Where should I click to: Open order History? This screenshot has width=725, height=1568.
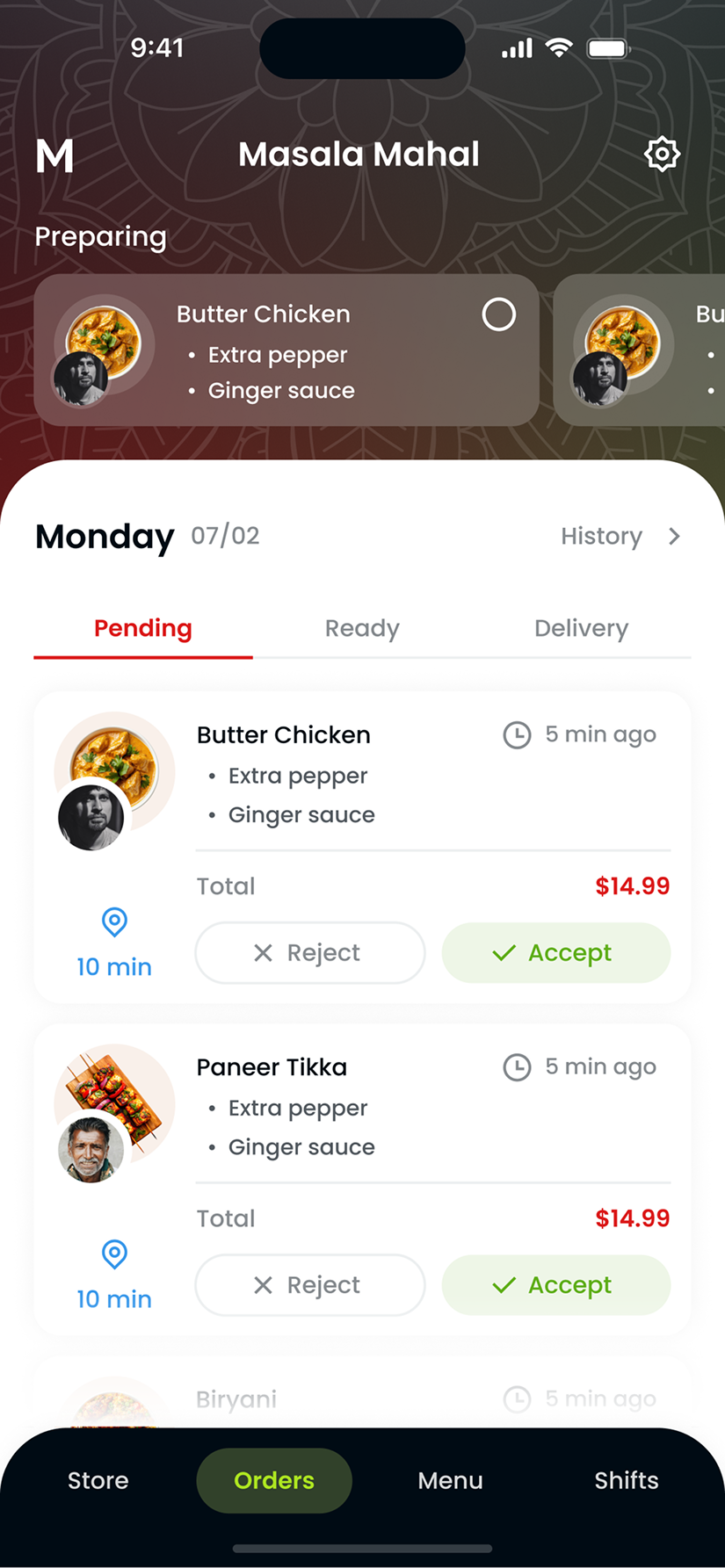(x=620, y=536)
